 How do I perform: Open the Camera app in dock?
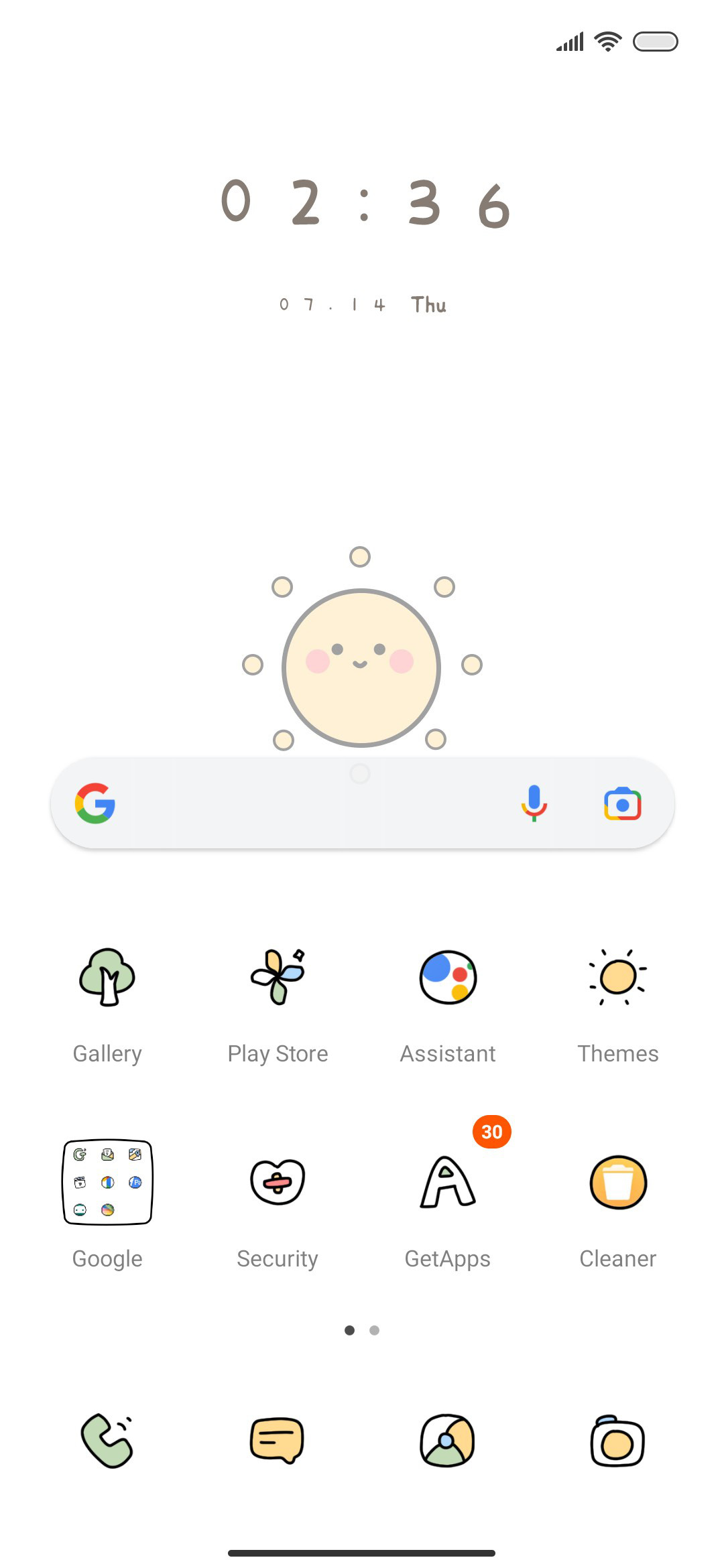[x=618, y=1441]
